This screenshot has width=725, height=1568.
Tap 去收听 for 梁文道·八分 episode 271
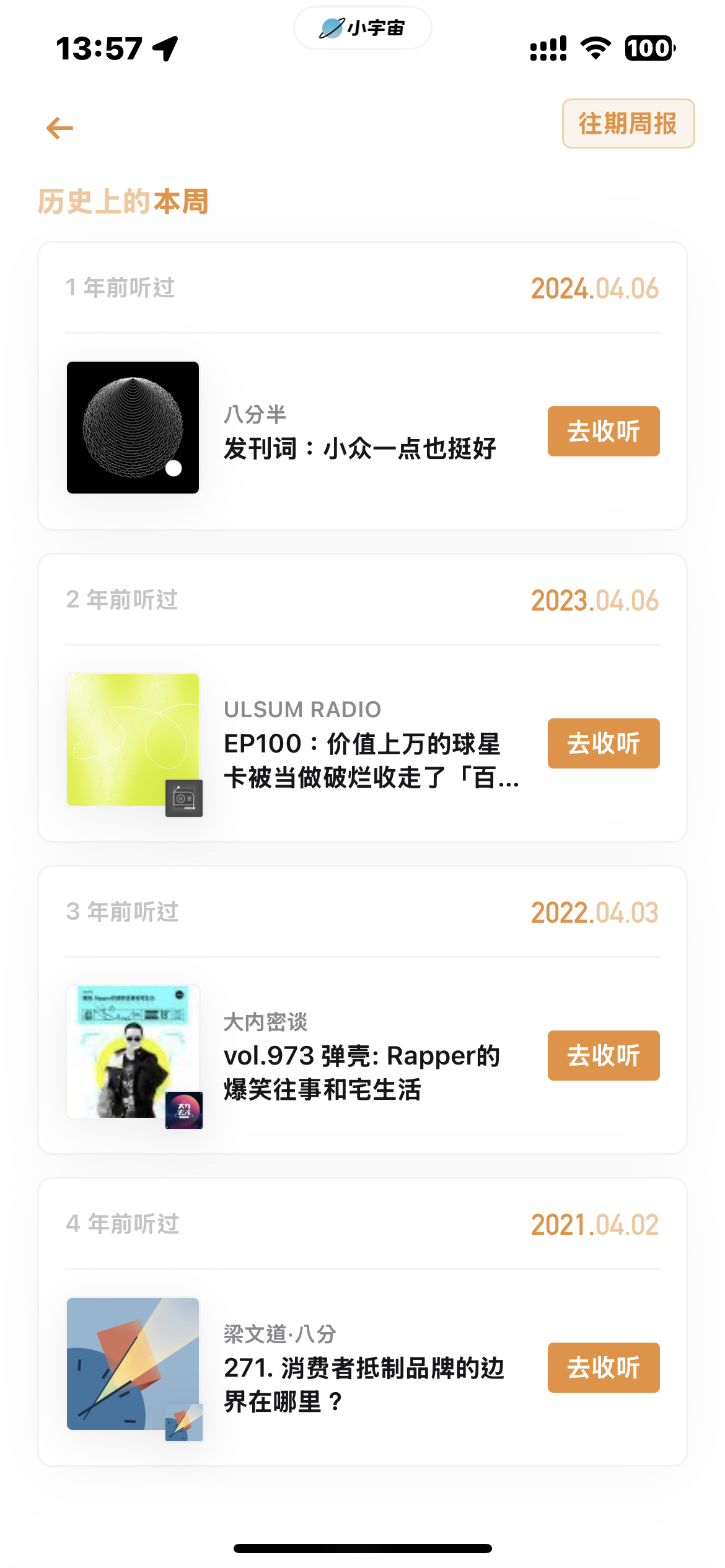click(x=604, y=1367)
